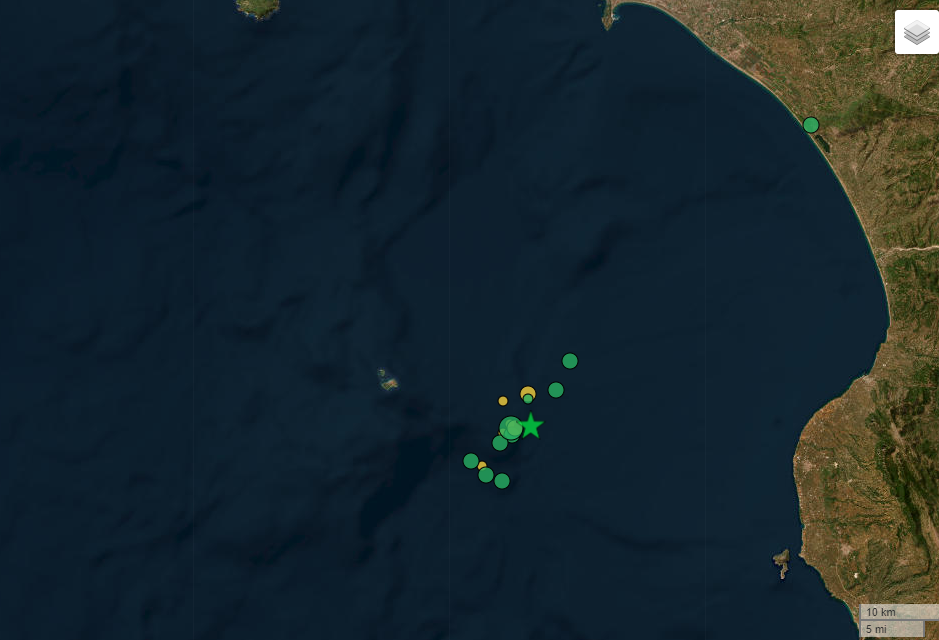
Task: Tap the green earthquake marker on the coastline
Action: tap(811, 125)
